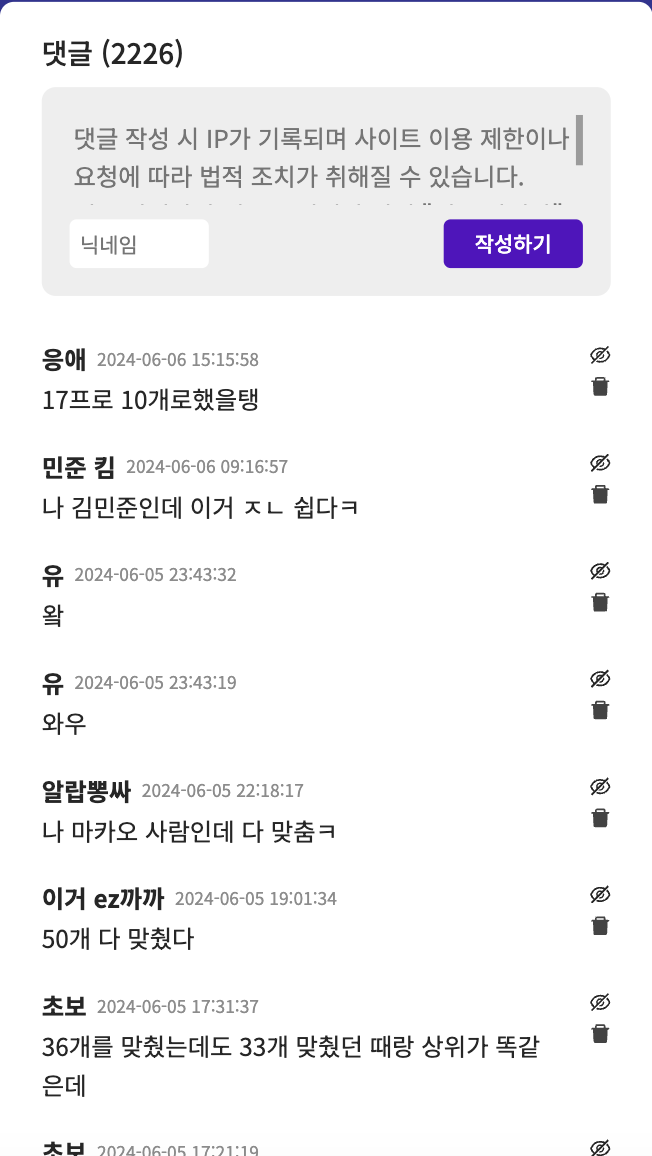Hide 유's comment saying 왁

tap(600, 571)
